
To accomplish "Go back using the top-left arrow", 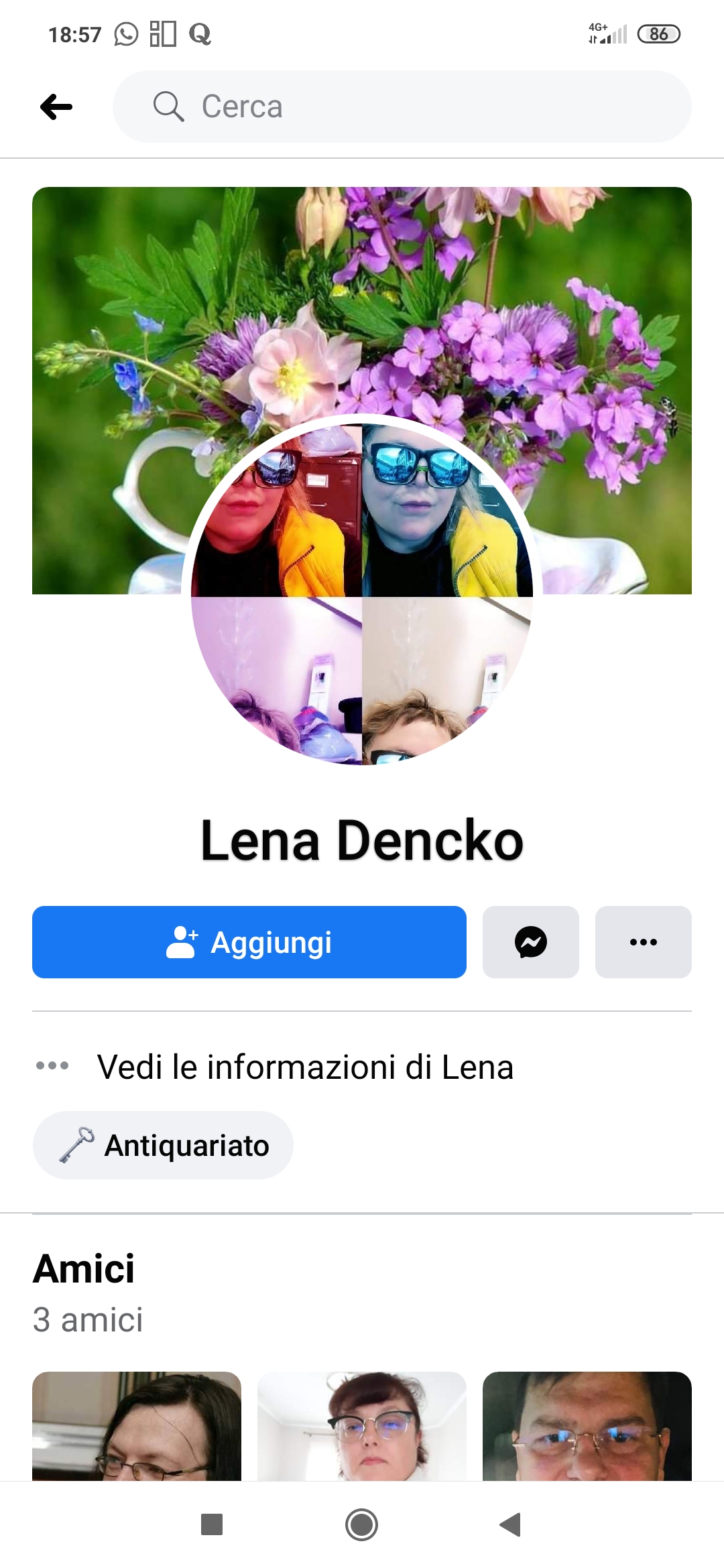I will pyautogui.click(x=56, y=107).
